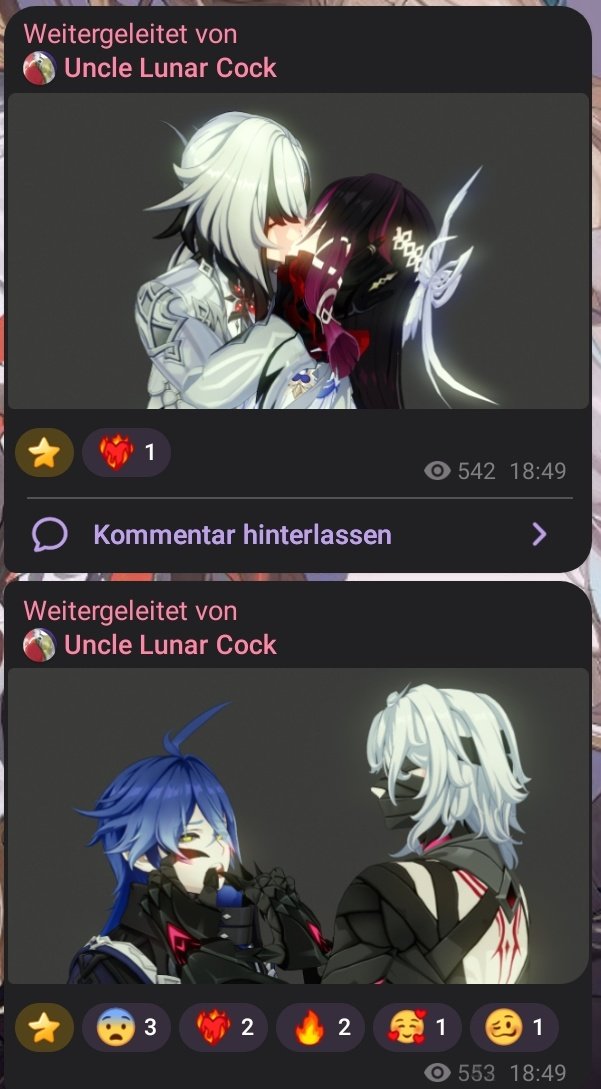Add star reaction on the first post

coord(44,453)
